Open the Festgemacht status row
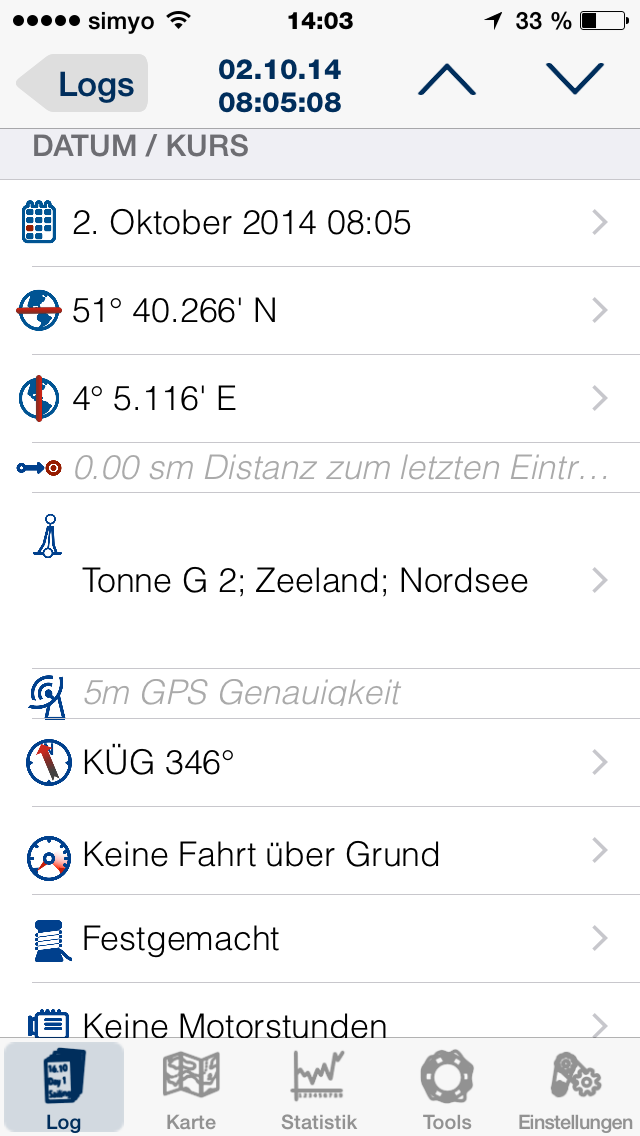640x1136 pixels. coord(320,939)
